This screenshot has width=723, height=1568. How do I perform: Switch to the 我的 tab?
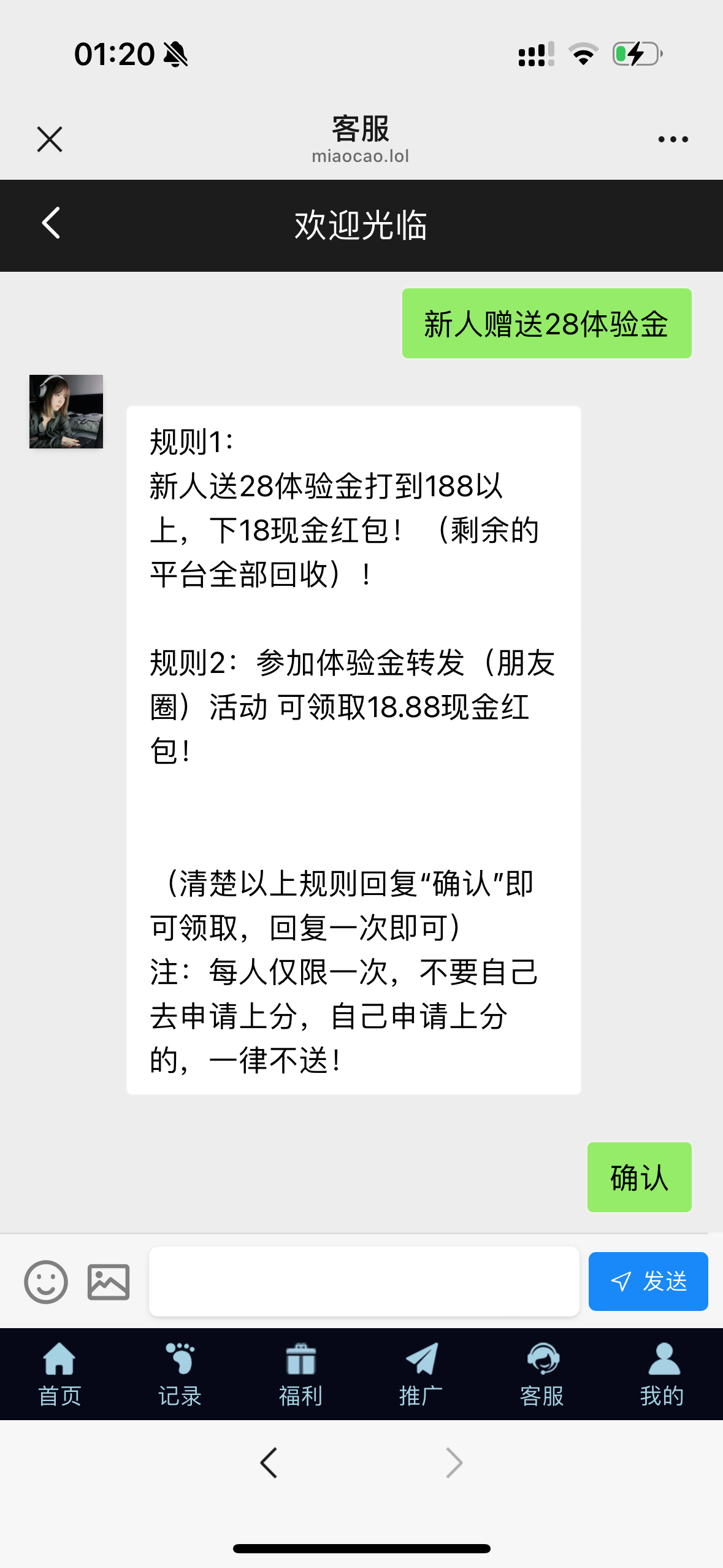pyautogui.click(x=662, y=1374)
